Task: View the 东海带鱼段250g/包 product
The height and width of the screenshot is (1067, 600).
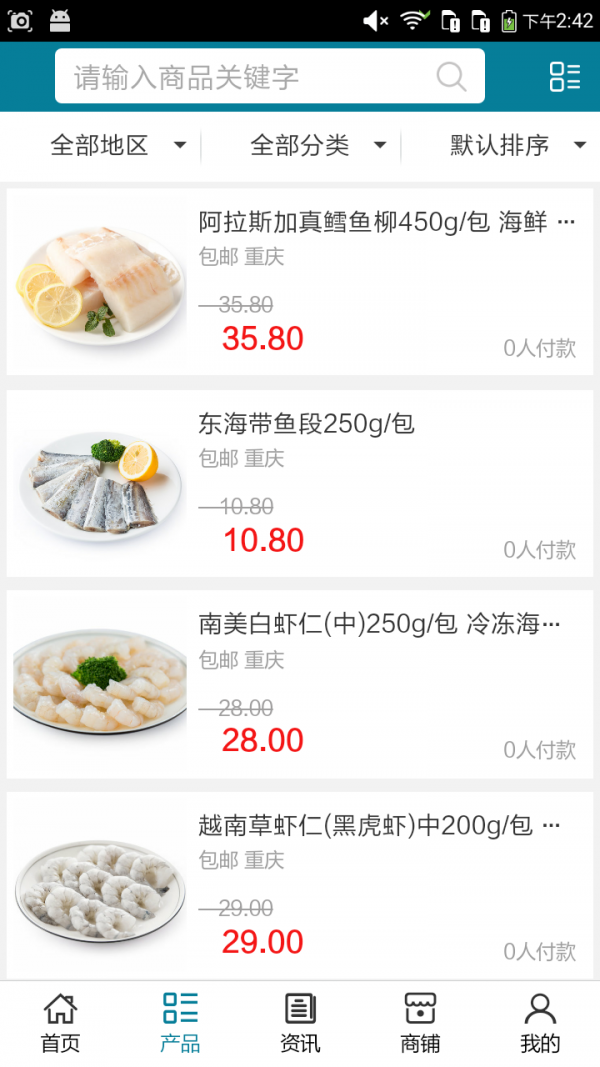Action: tap(300, 484)
